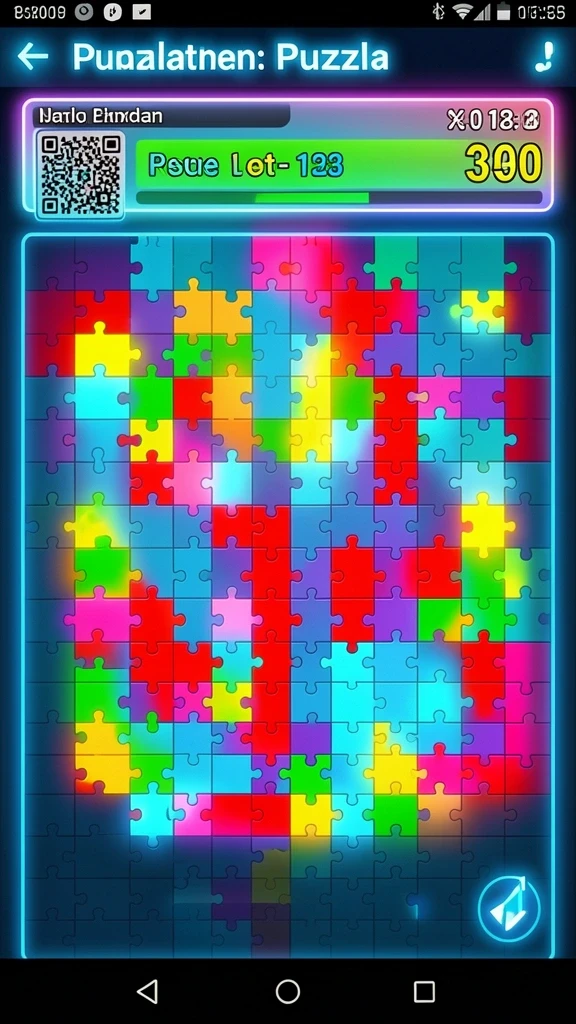
Task: Open the green level banner
Action: (340, 164)
